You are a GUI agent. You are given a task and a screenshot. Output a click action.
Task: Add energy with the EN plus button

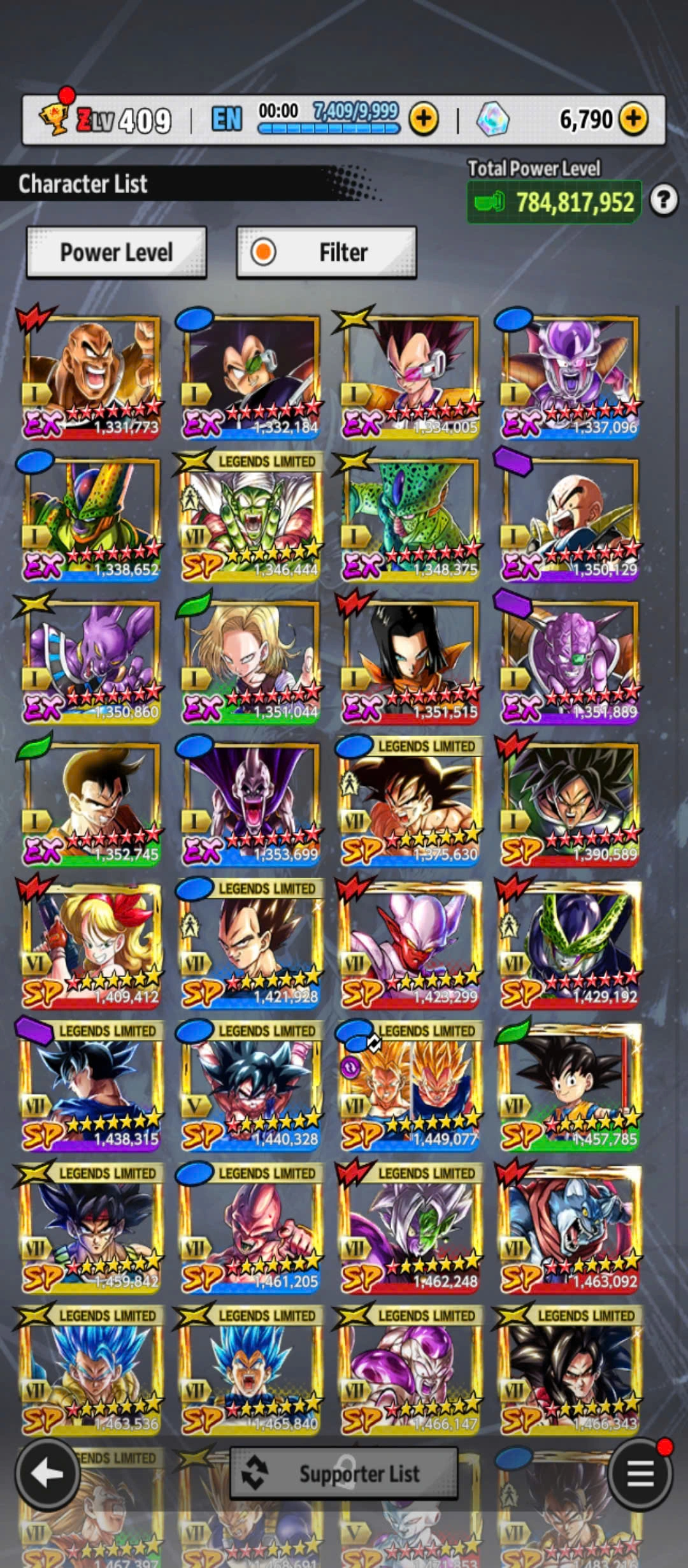[x=424, y=119]
